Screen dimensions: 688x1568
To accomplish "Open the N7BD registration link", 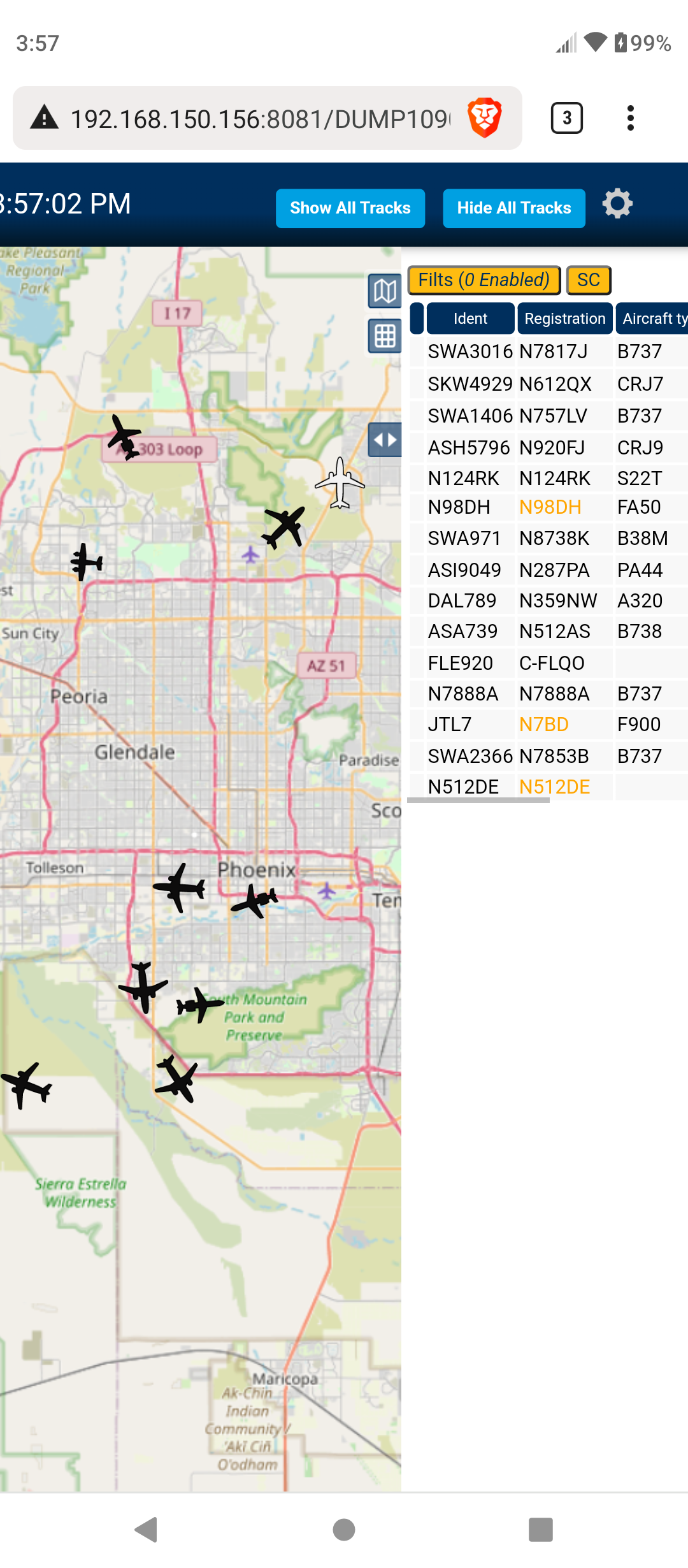I will (x=544, y=725).
